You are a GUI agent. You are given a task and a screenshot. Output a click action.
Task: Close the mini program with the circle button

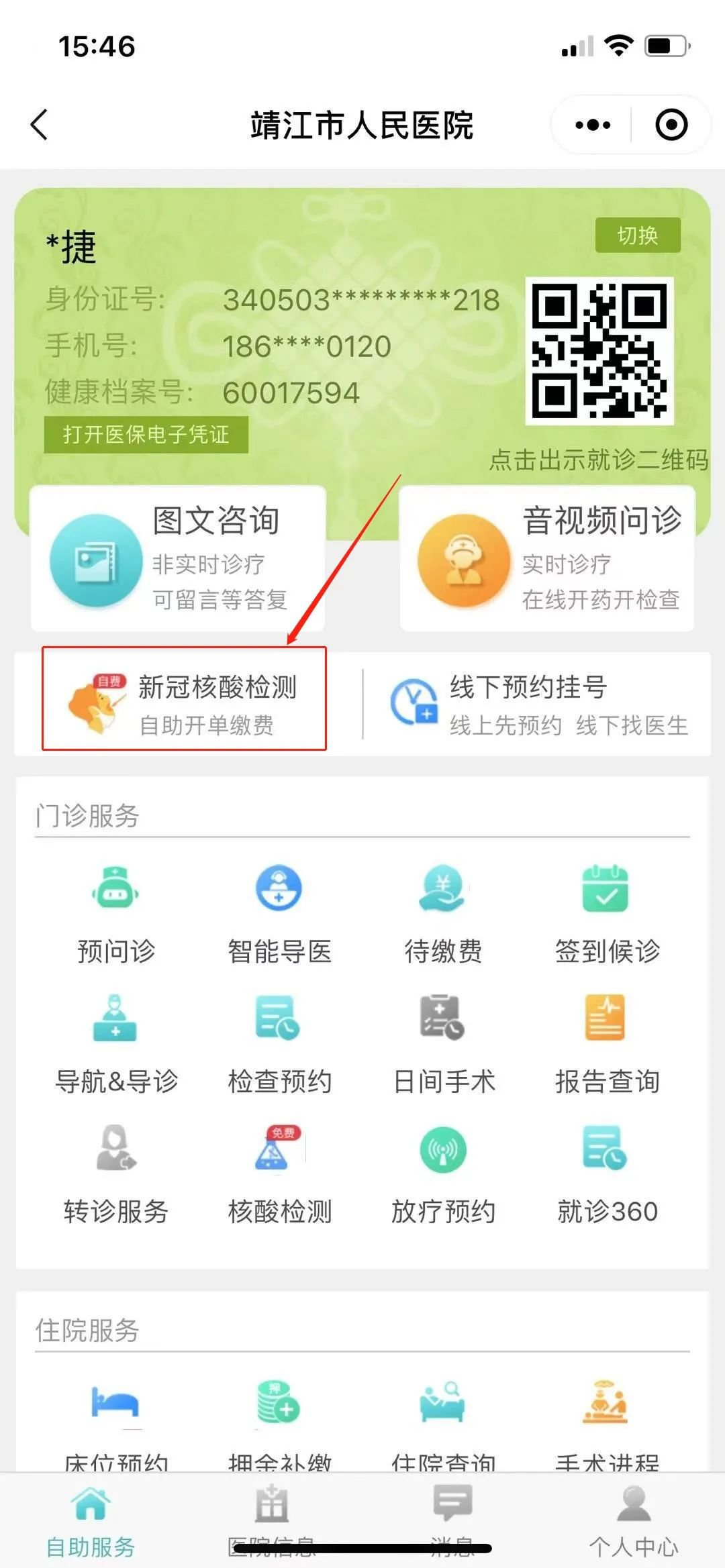671,125
